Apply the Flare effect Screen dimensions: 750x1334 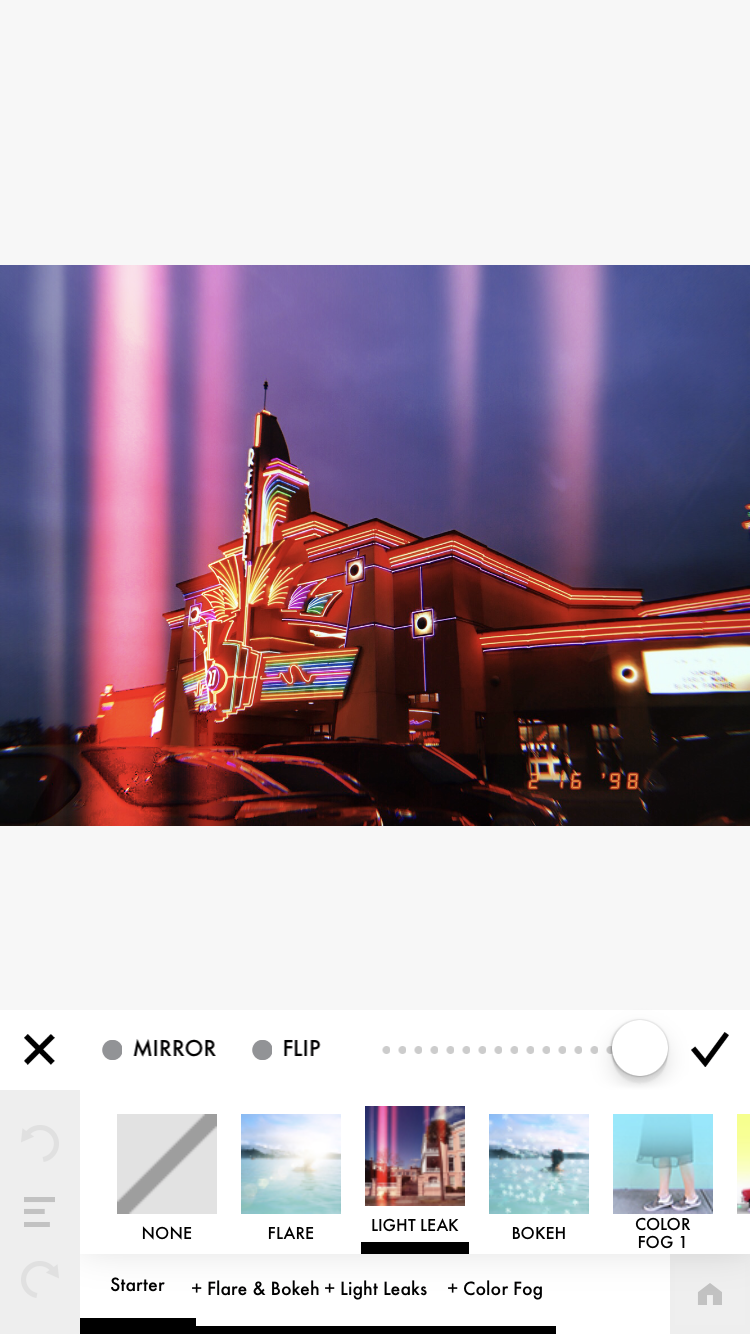click(291, 1178)
